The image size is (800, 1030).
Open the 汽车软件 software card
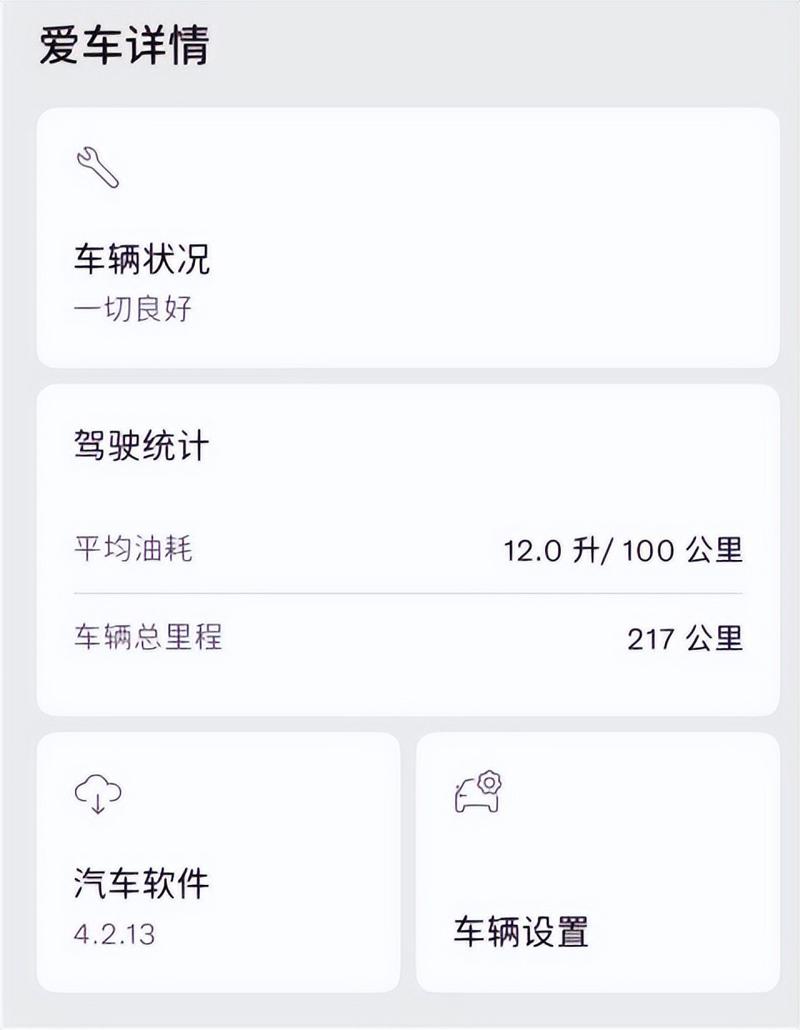pyautogui.click(x=218, y=862)
